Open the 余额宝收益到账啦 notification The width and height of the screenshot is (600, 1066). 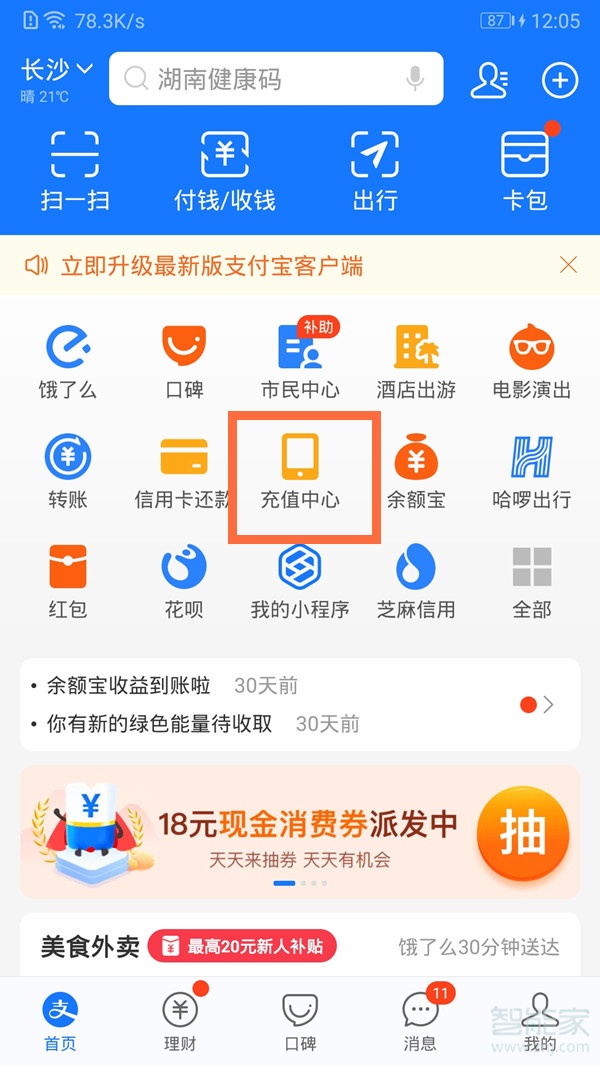pyautogui.click(x=130, y=686)
